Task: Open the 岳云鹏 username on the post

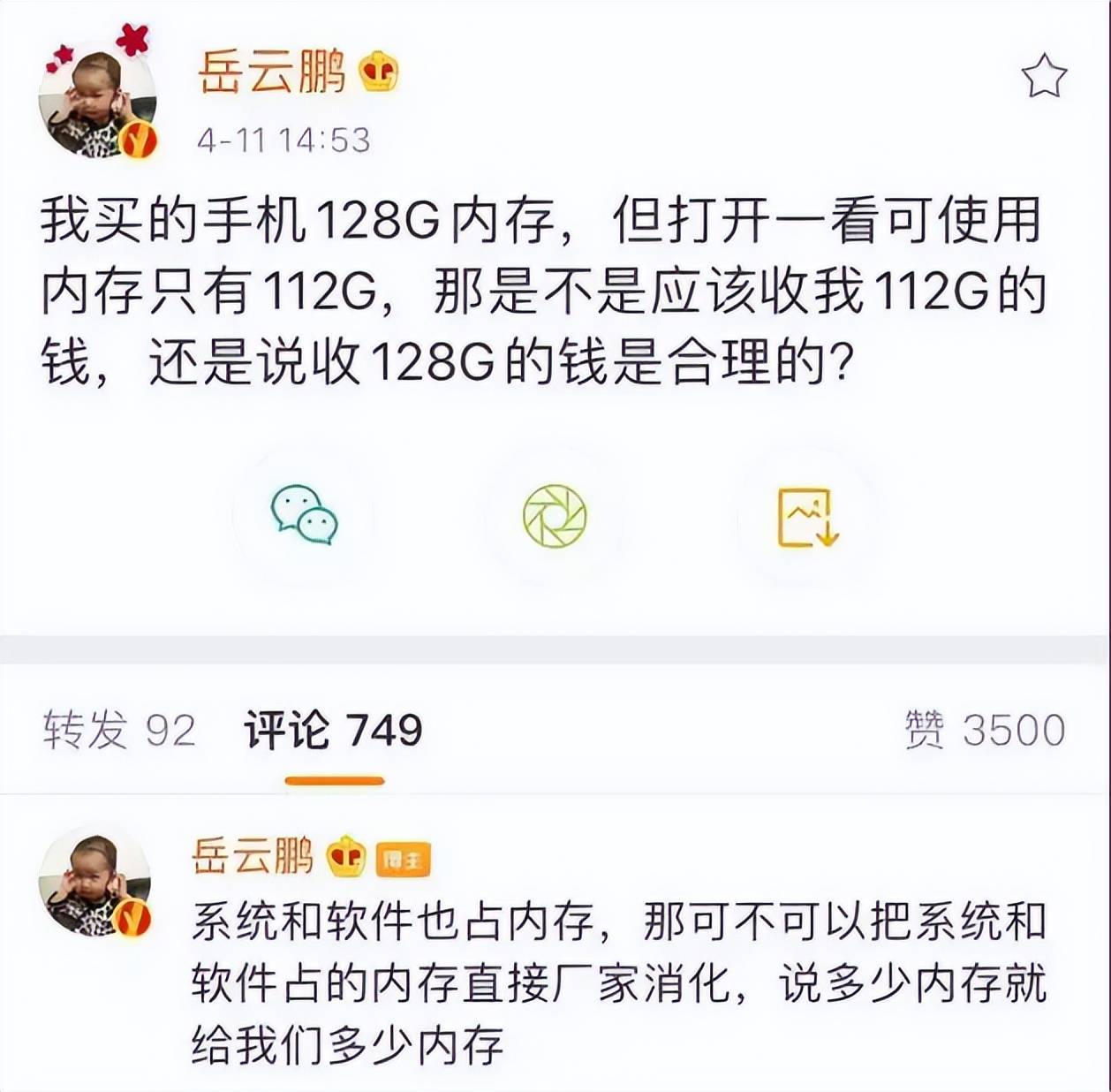Action: pos(272,72)
